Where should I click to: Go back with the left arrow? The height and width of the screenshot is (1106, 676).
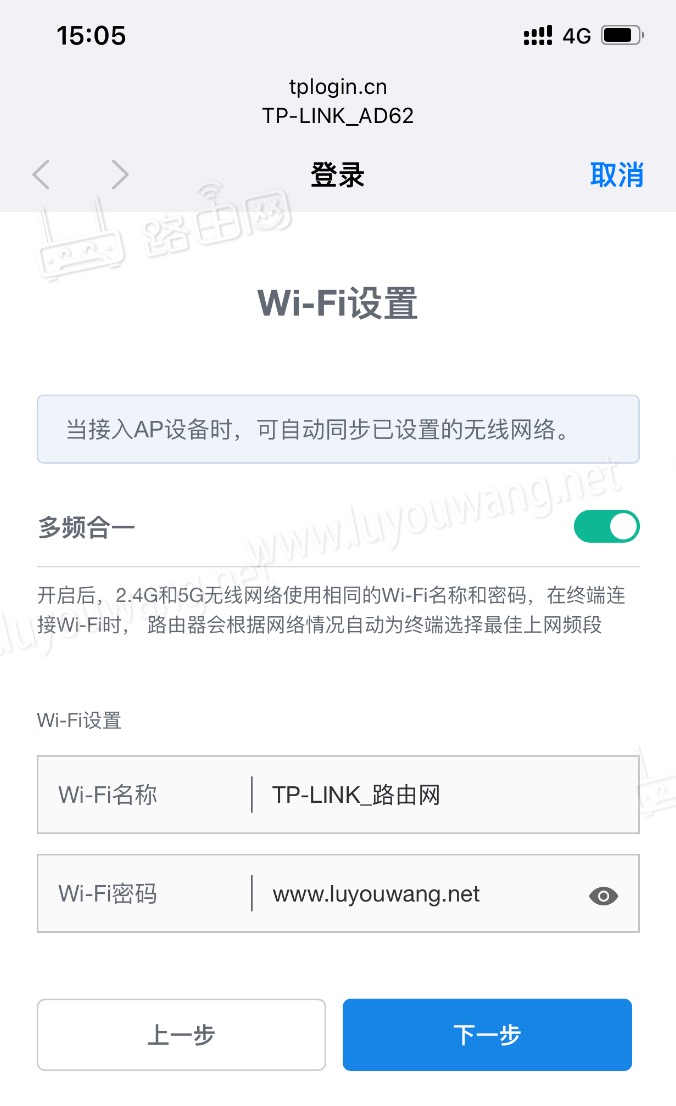tap(41, 175)
